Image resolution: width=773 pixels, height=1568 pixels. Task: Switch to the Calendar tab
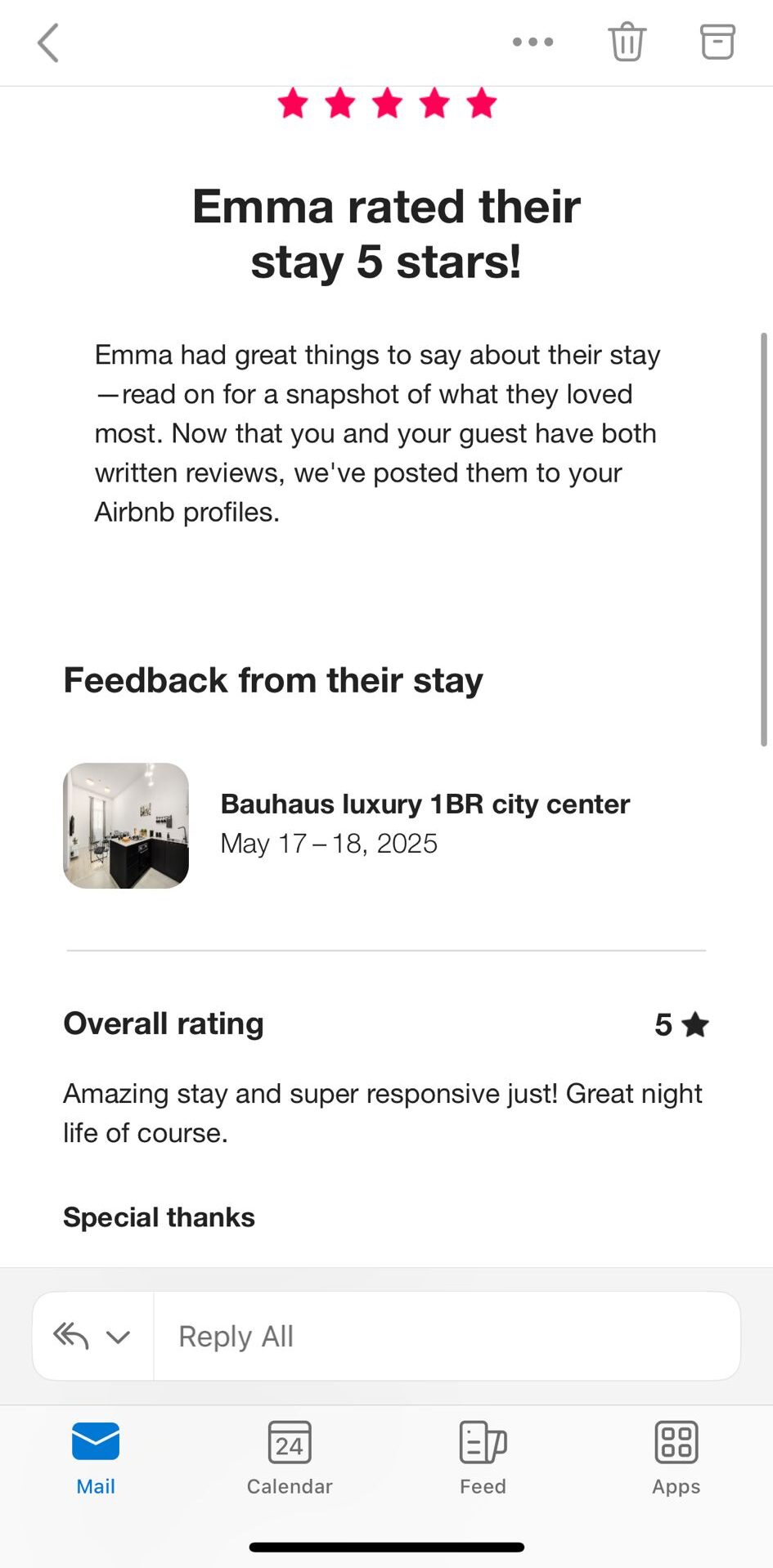[x=290, y=1457]
